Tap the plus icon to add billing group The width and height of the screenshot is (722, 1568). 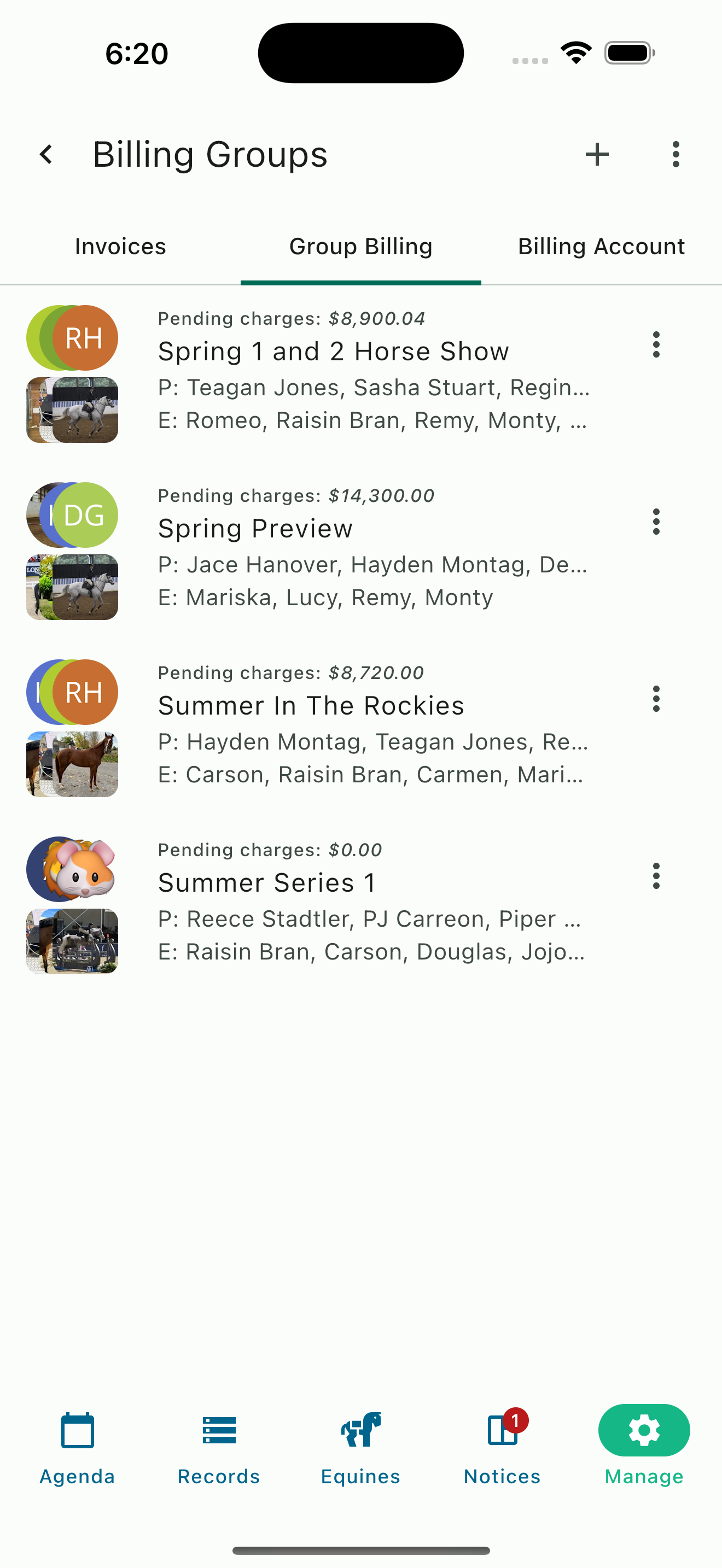tap(597, 154)
